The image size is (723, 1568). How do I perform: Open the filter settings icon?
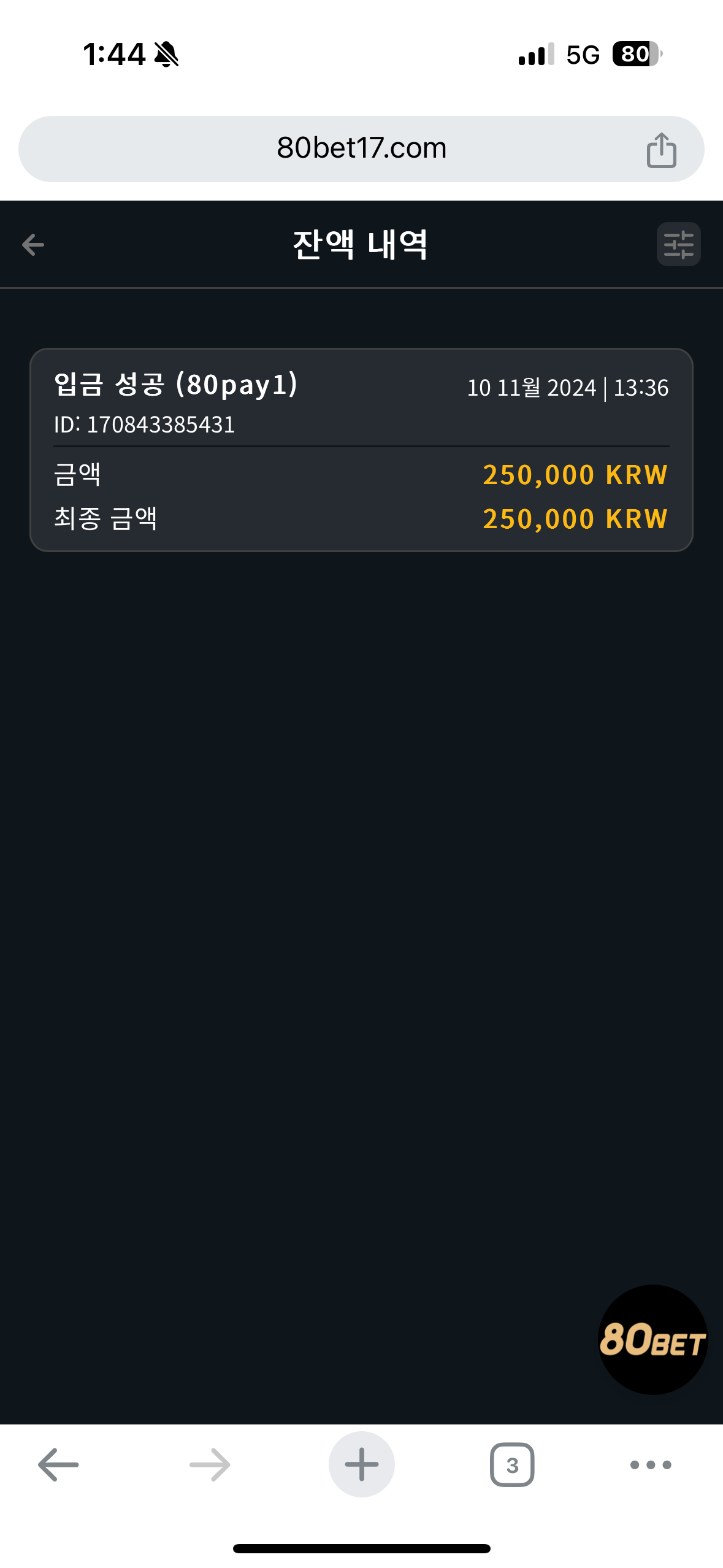(x=678, y=244)
